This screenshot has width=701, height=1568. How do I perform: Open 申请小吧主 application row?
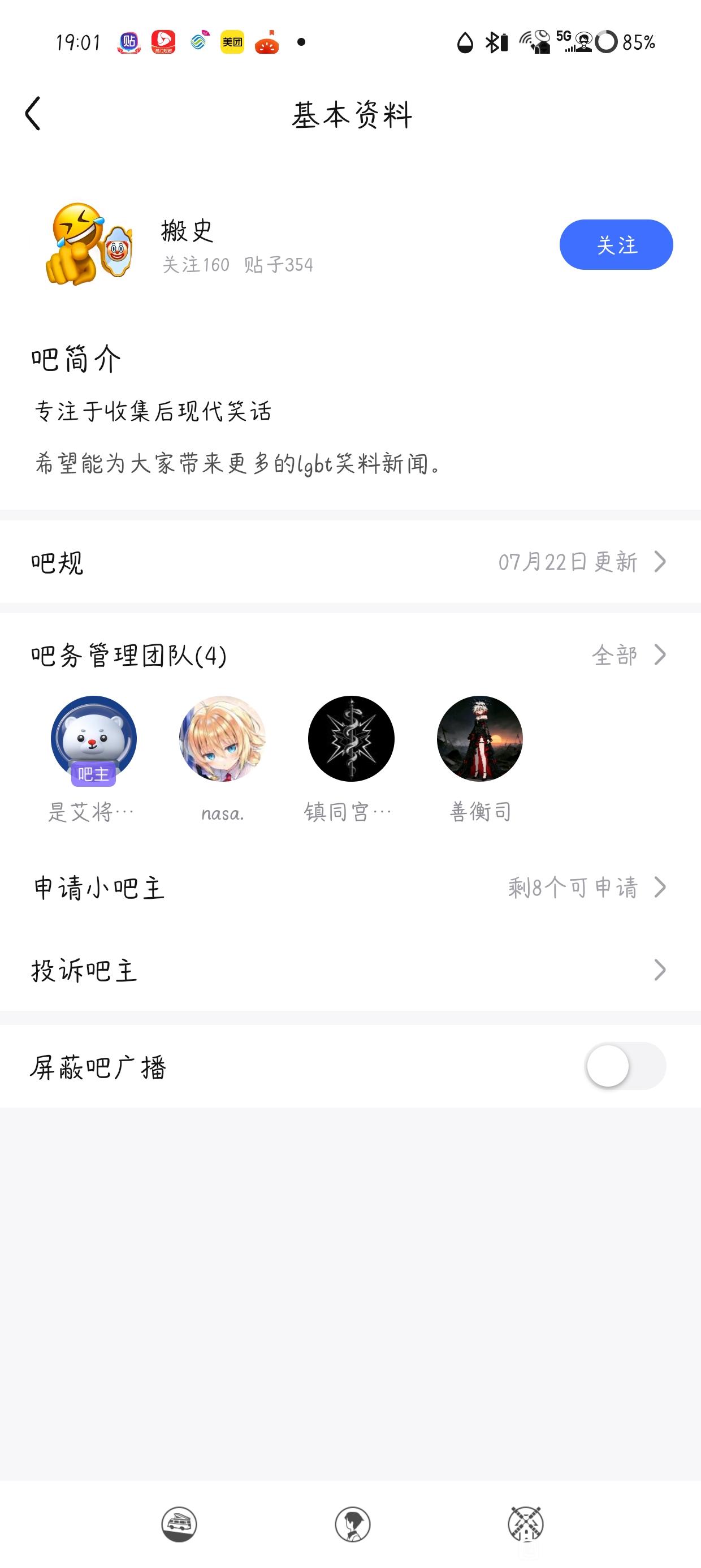point(350,888)
